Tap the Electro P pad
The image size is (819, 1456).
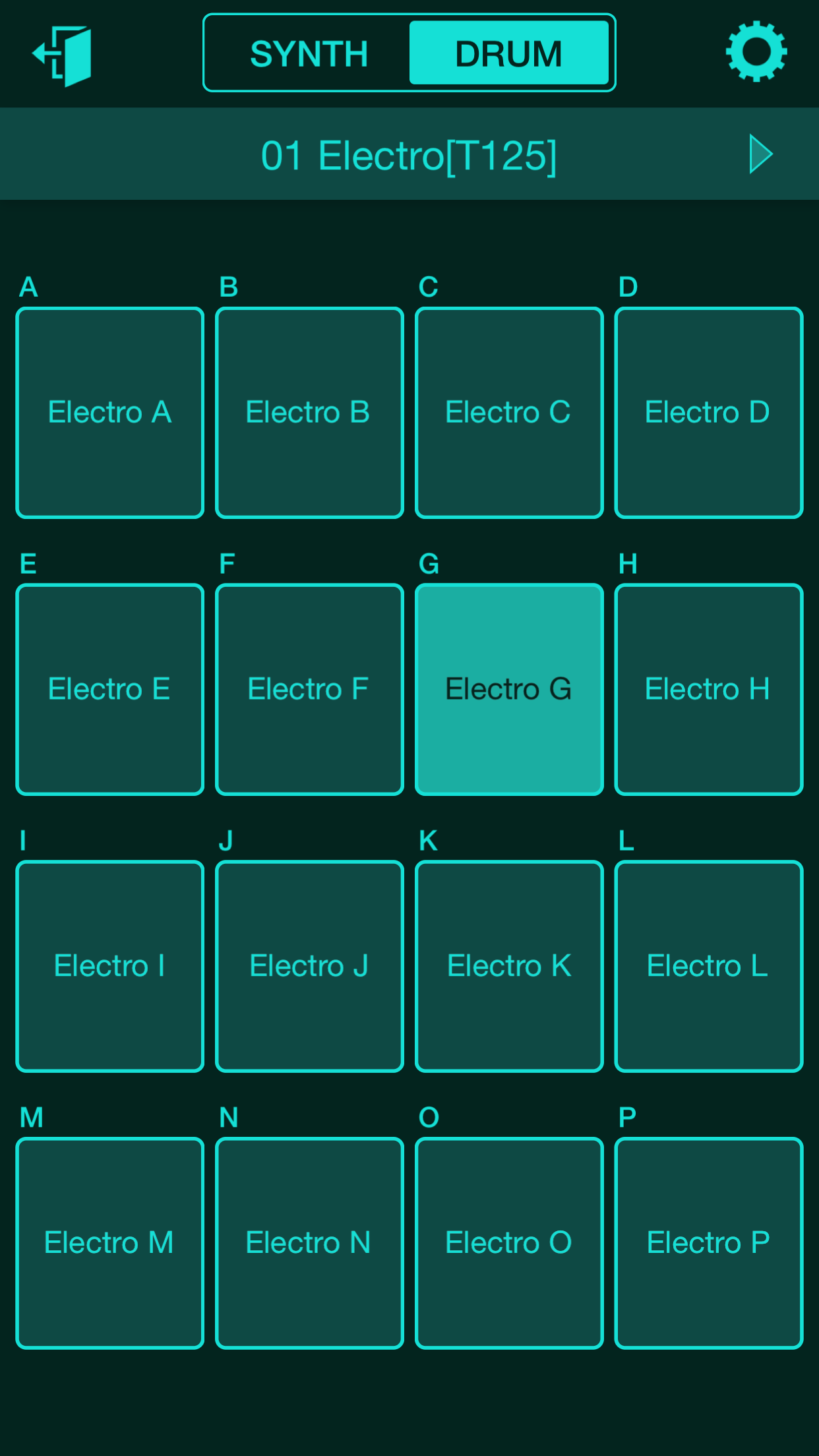709,1244
